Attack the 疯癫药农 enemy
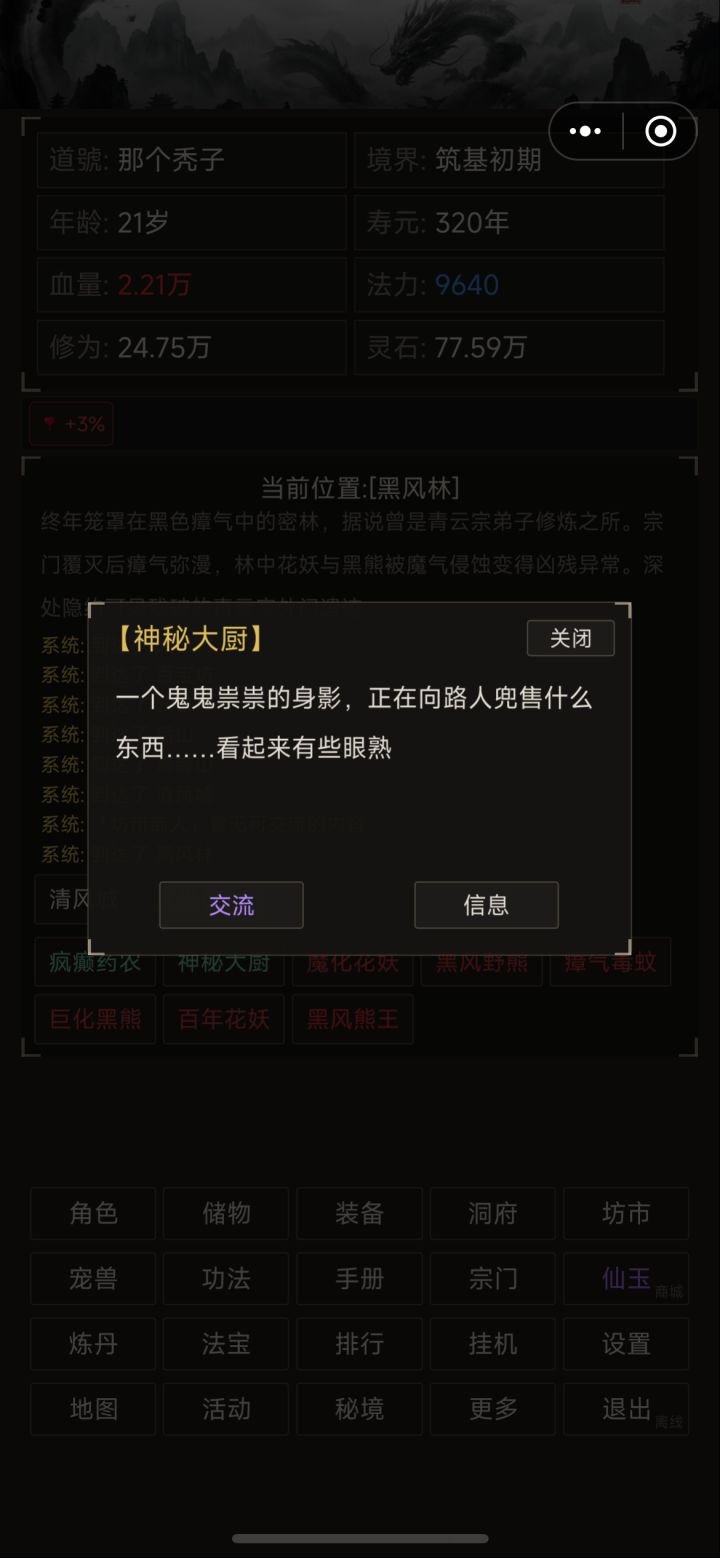This screenshot has height=1558, width=720. (x=95, y=962)
